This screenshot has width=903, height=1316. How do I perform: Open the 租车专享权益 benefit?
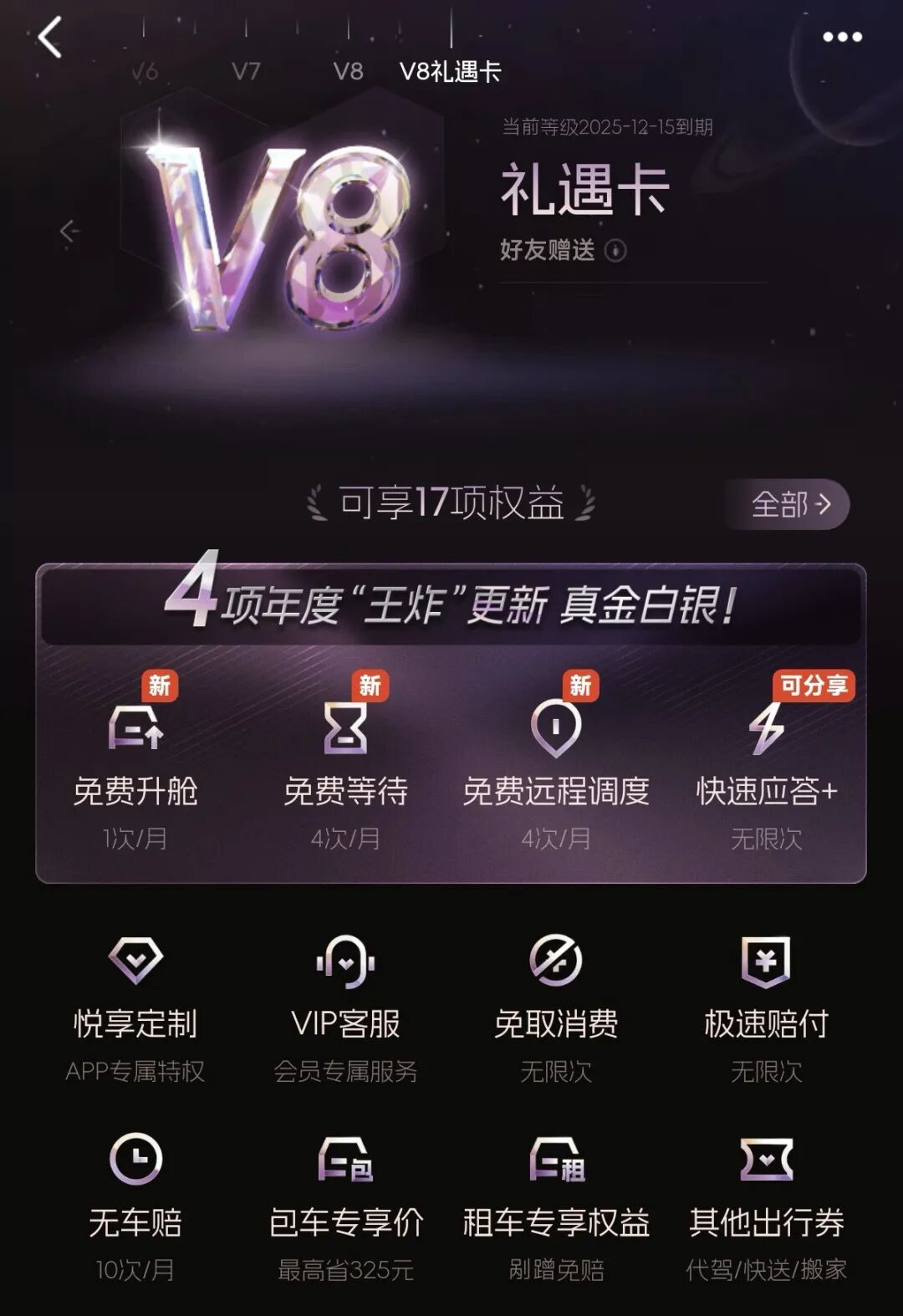coord(556,1204)
